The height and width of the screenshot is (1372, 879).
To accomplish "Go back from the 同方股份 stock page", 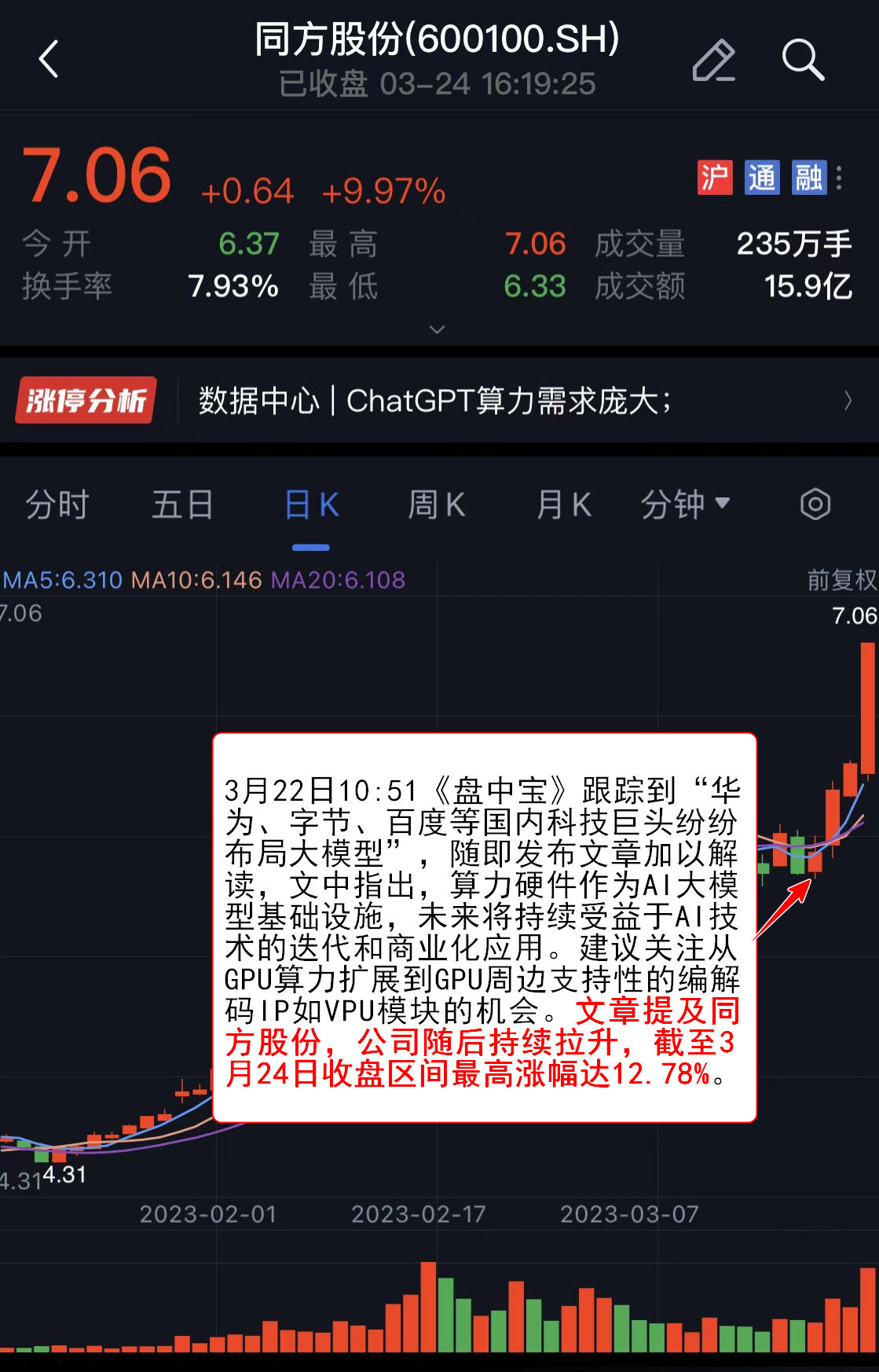I will (x=49, y=60).
